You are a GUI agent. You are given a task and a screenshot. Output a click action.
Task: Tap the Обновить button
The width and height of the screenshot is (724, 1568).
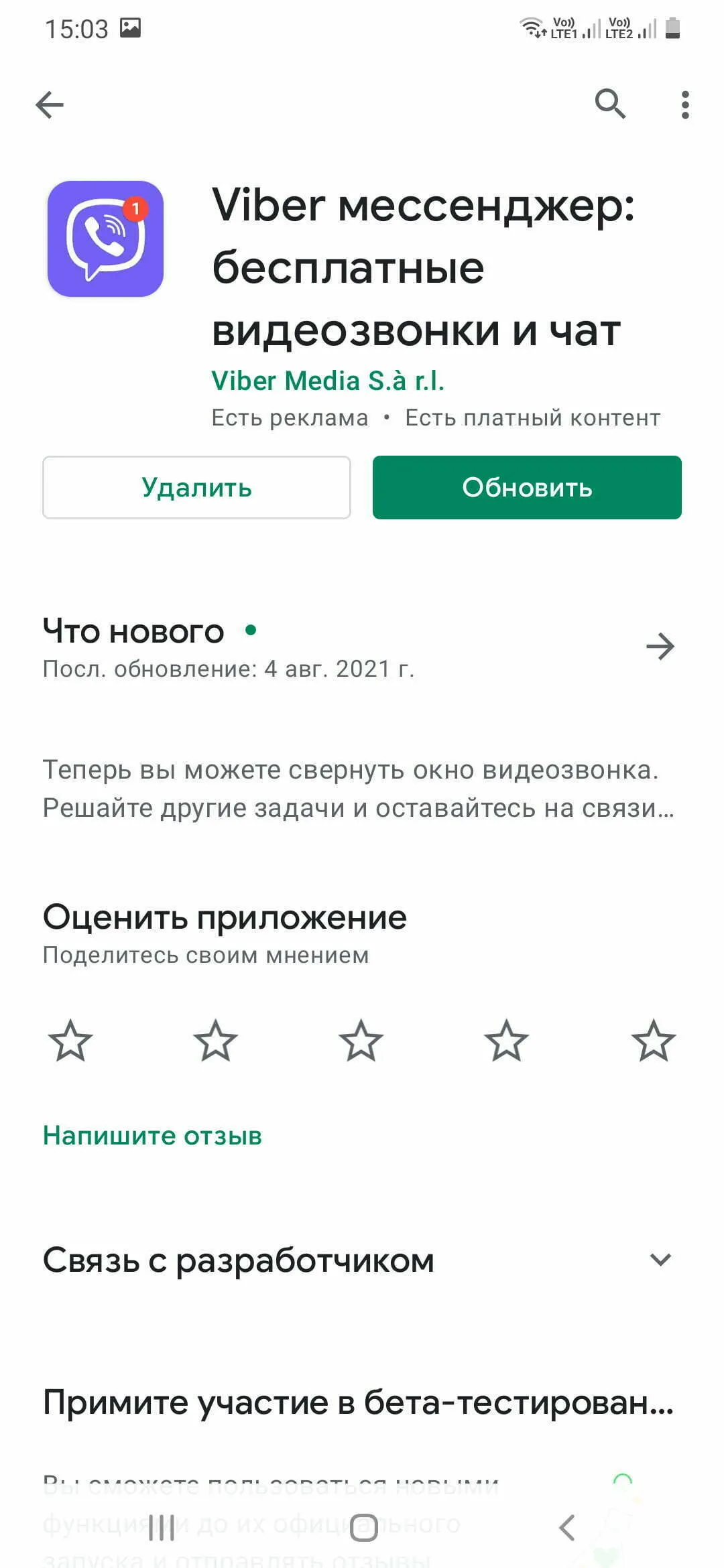(527, 487)
